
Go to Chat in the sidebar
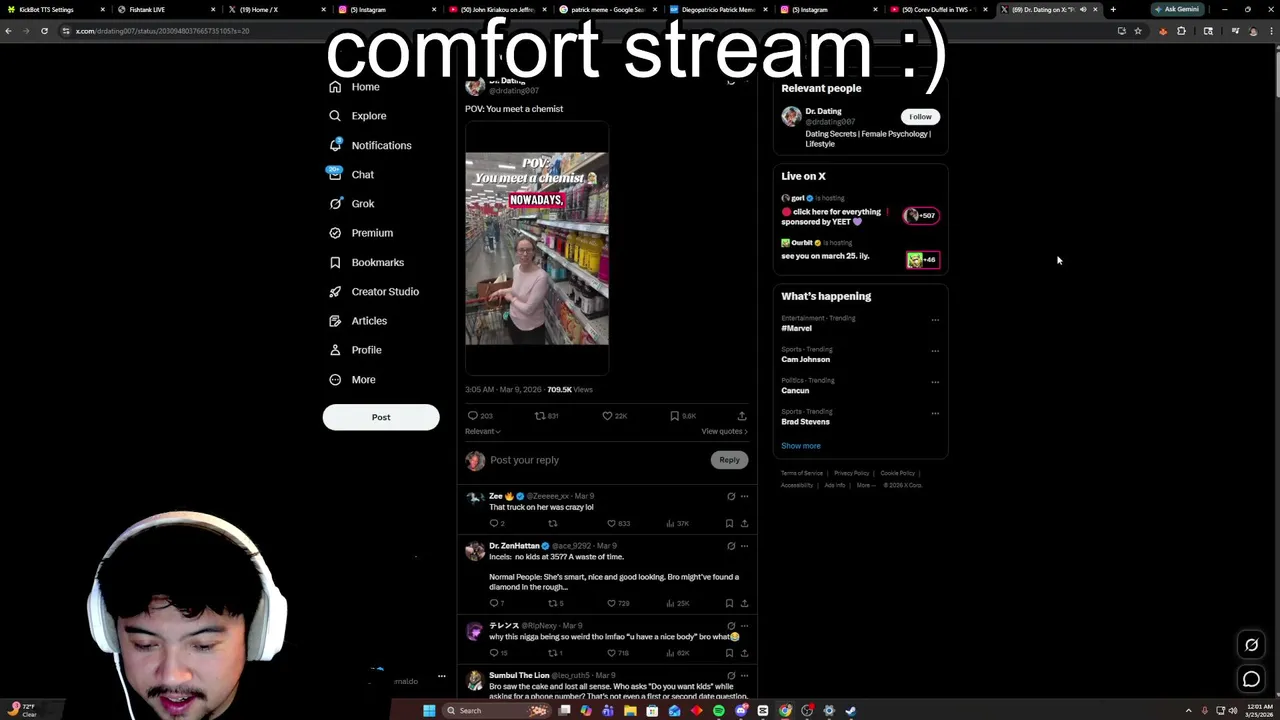(x=362, y=174)
